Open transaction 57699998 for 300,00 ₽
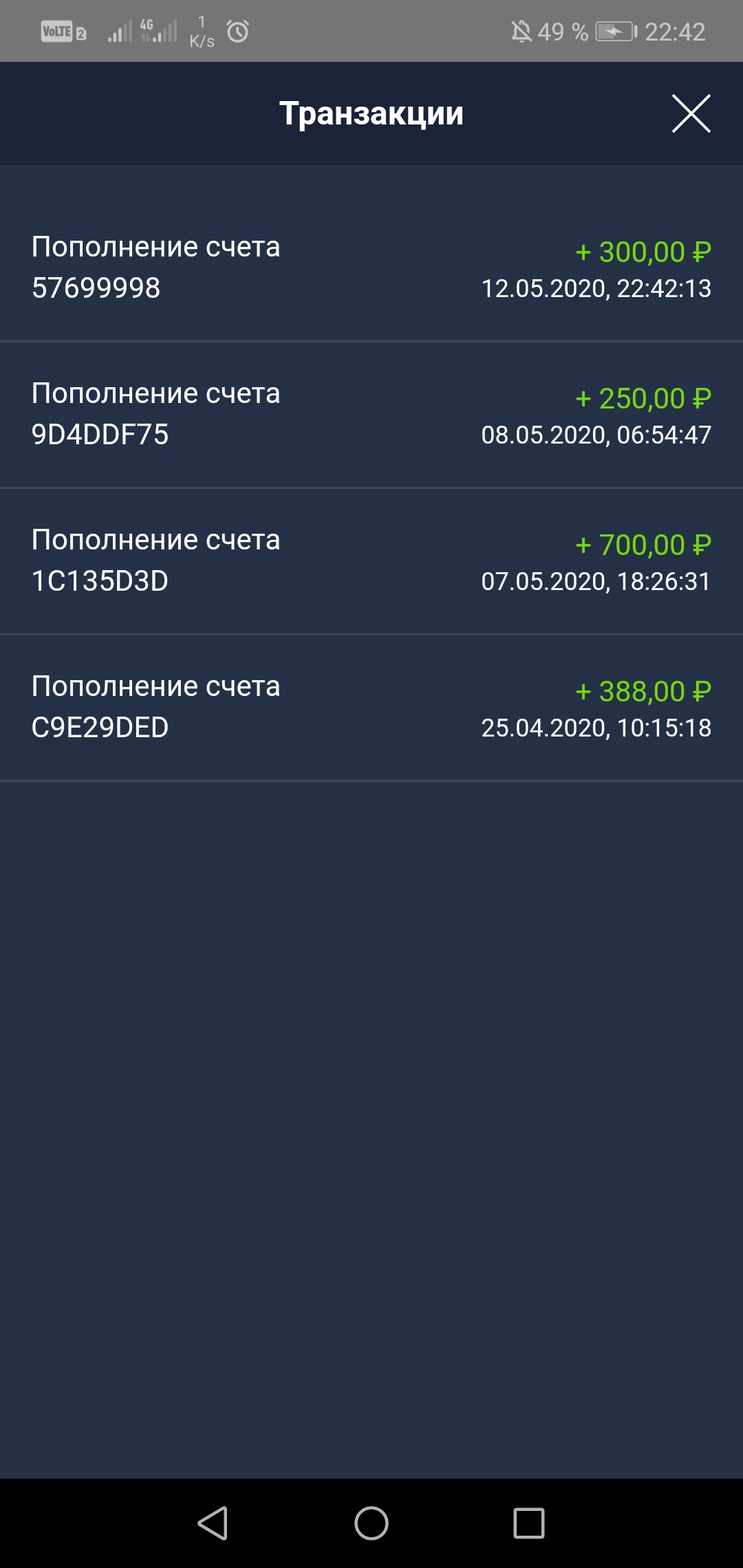743x1568 pixels. point(371,268)
